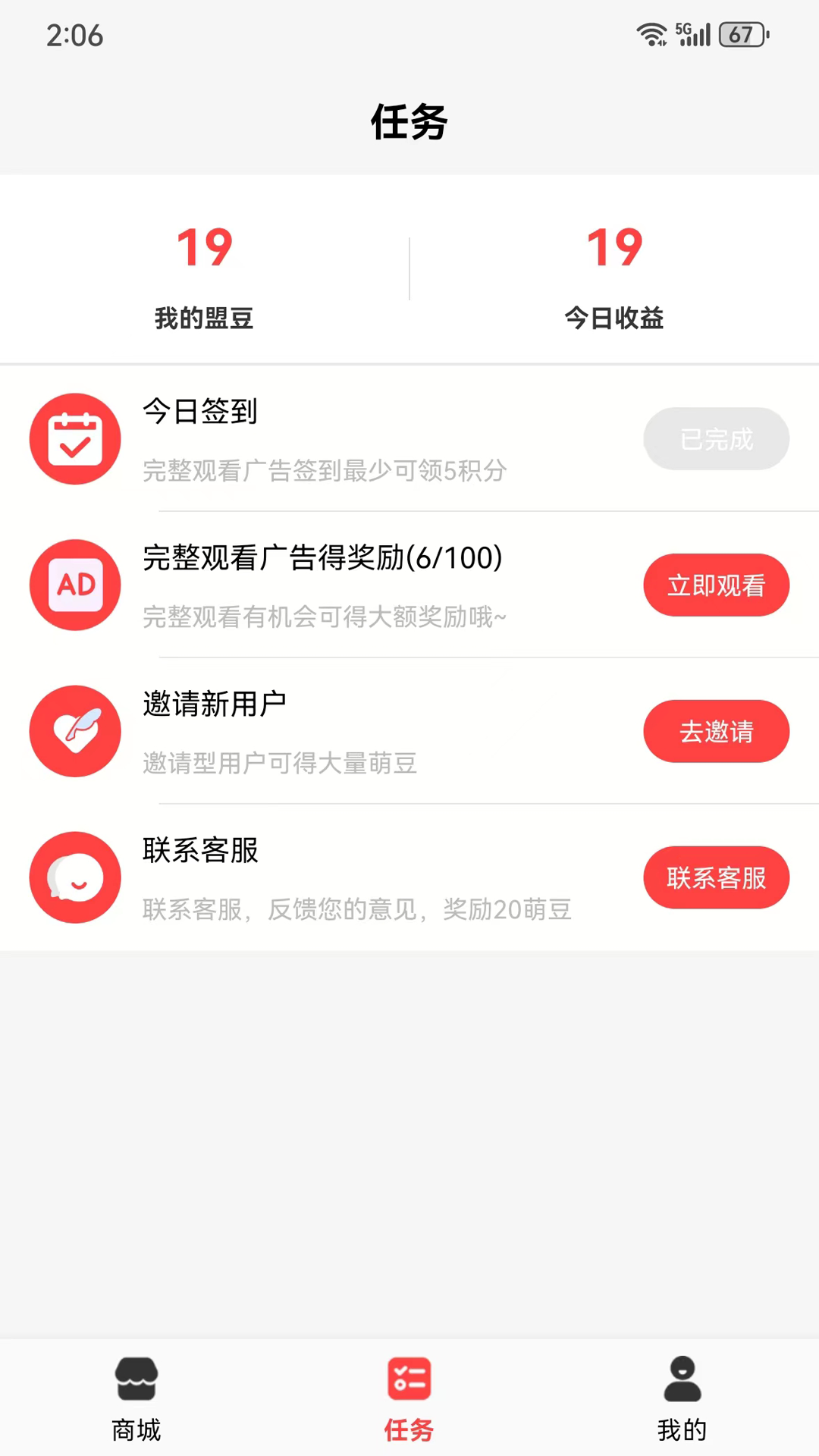
Task: Tap the greyed 已完成 sign-in button
Action: click(x=716, y=439)
